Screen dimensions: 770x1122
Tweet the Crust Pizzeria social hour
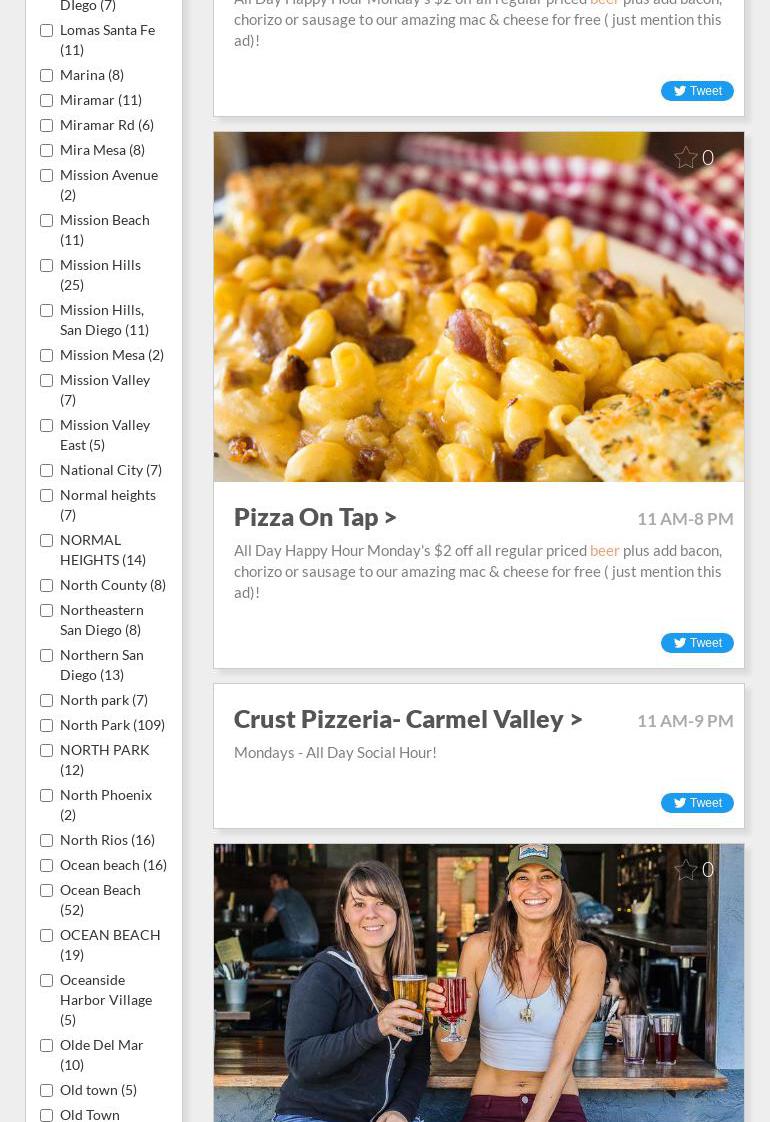point(697,803)
